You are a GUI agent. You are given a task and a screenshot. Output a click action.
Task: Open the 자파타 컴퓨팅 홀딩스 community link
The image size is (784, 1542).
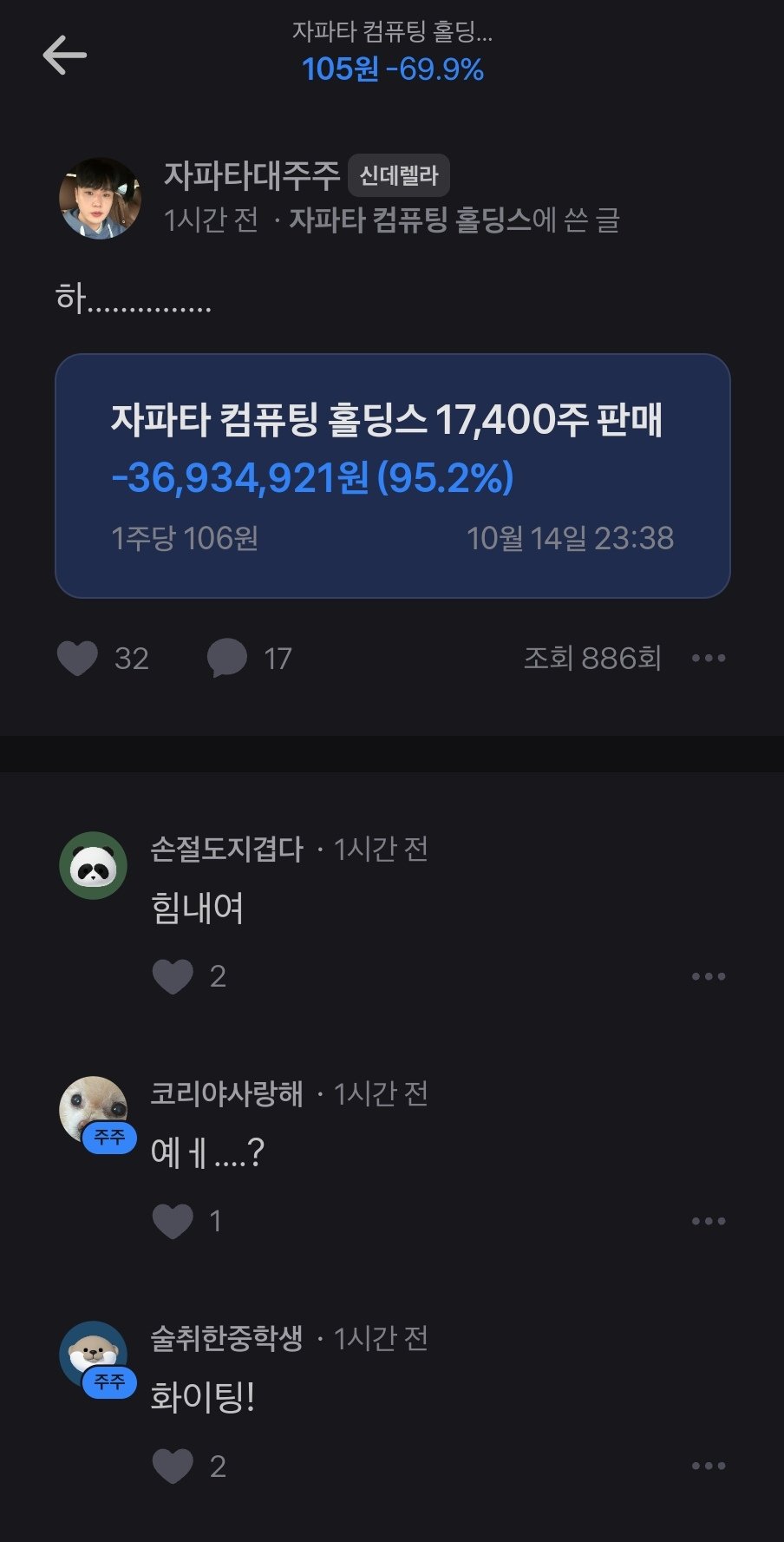click(409, 220)
